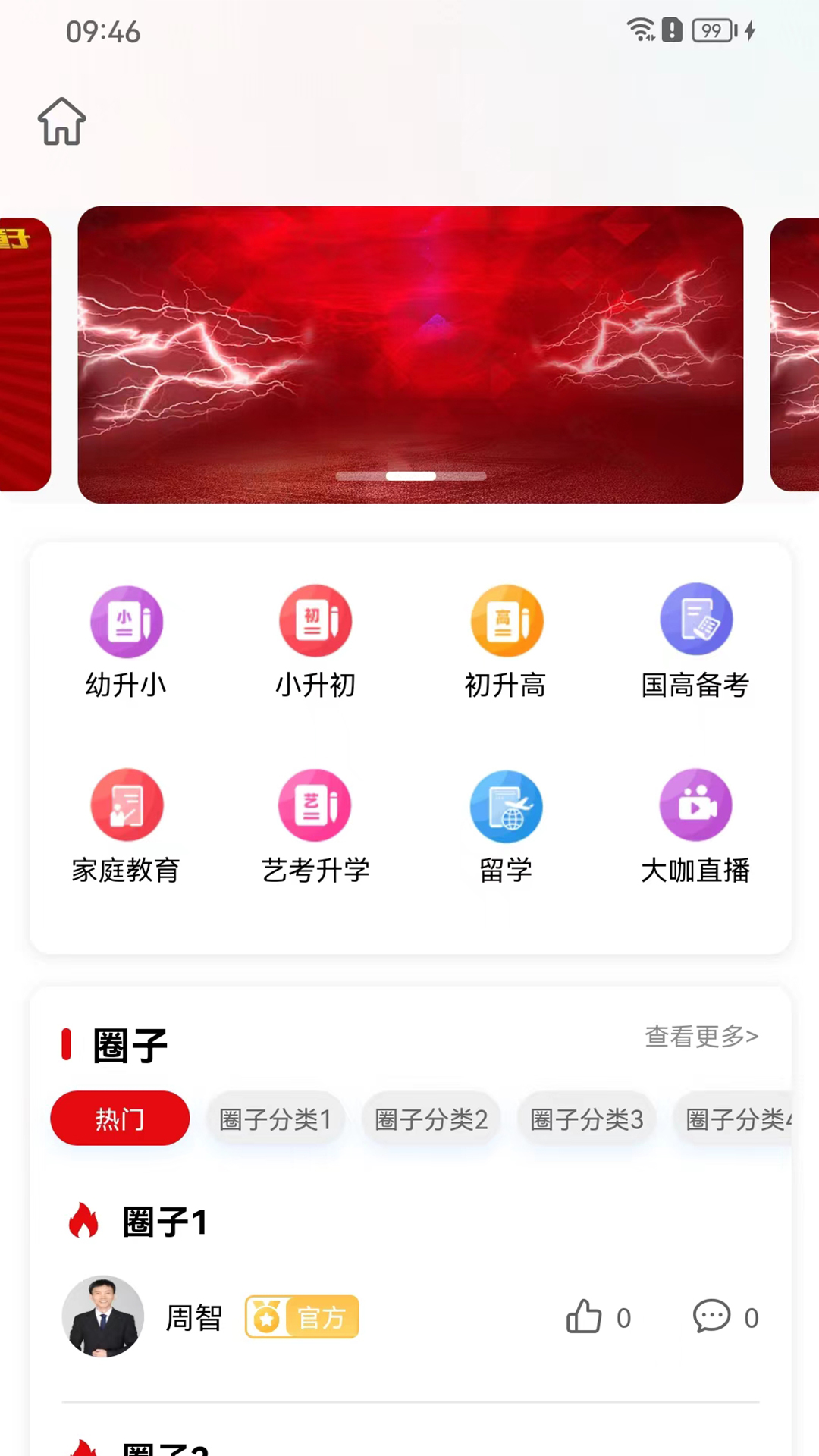
Task: Open the red lightning banner
Action: 410,354
